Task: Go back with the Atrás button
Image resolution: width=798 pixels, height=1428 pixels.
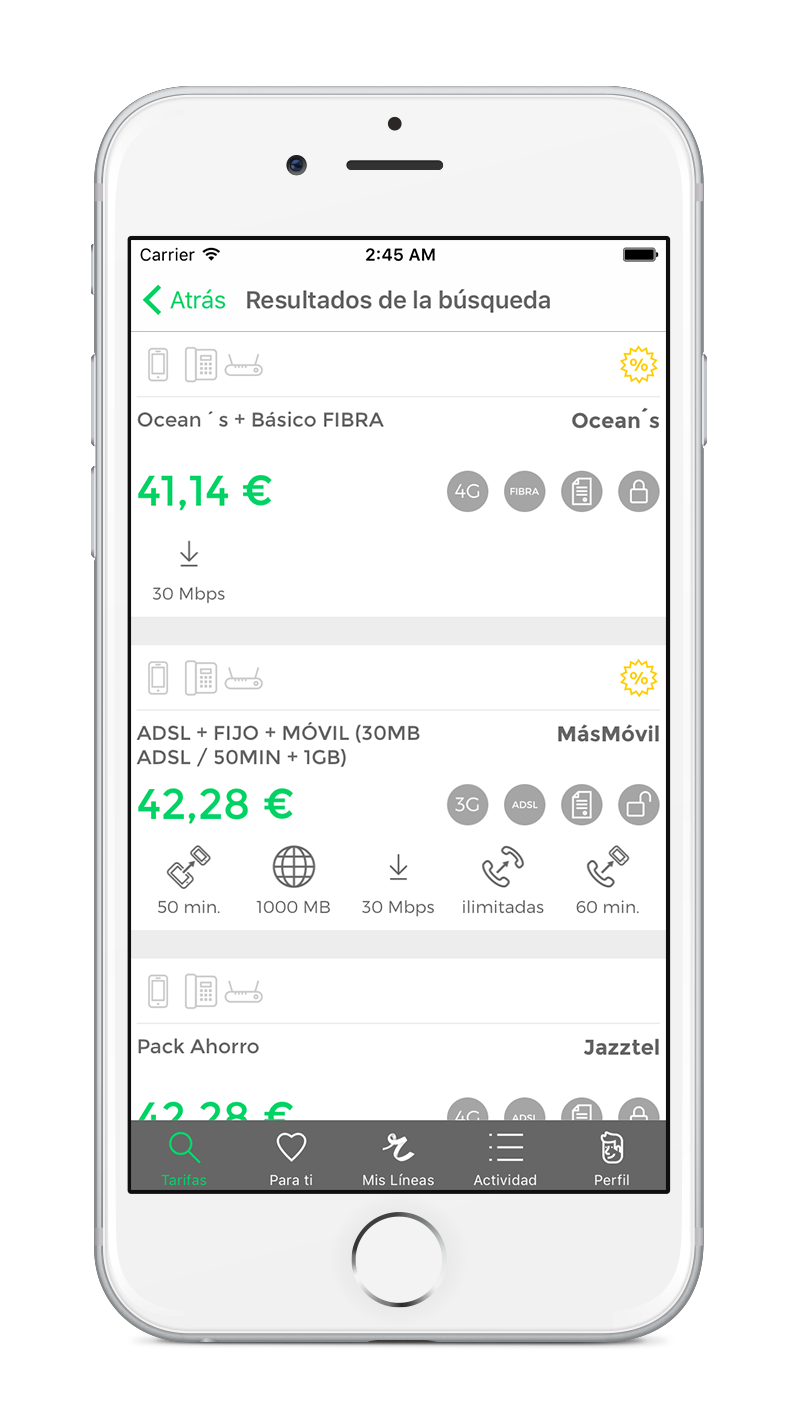Action: pyautogui.click(x=185, y=300)
